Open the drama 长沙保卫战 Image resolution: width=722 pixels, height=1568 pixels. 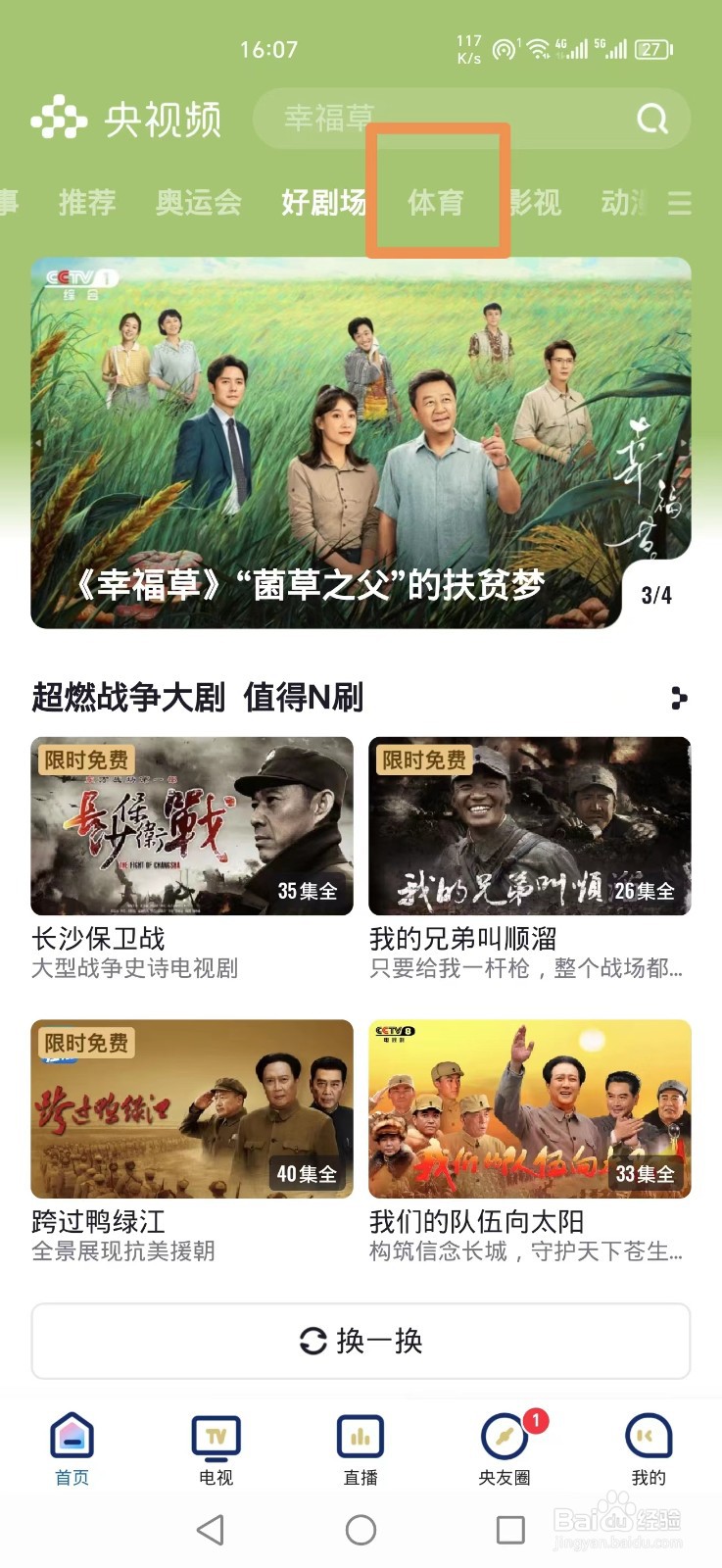click(192, 826)
